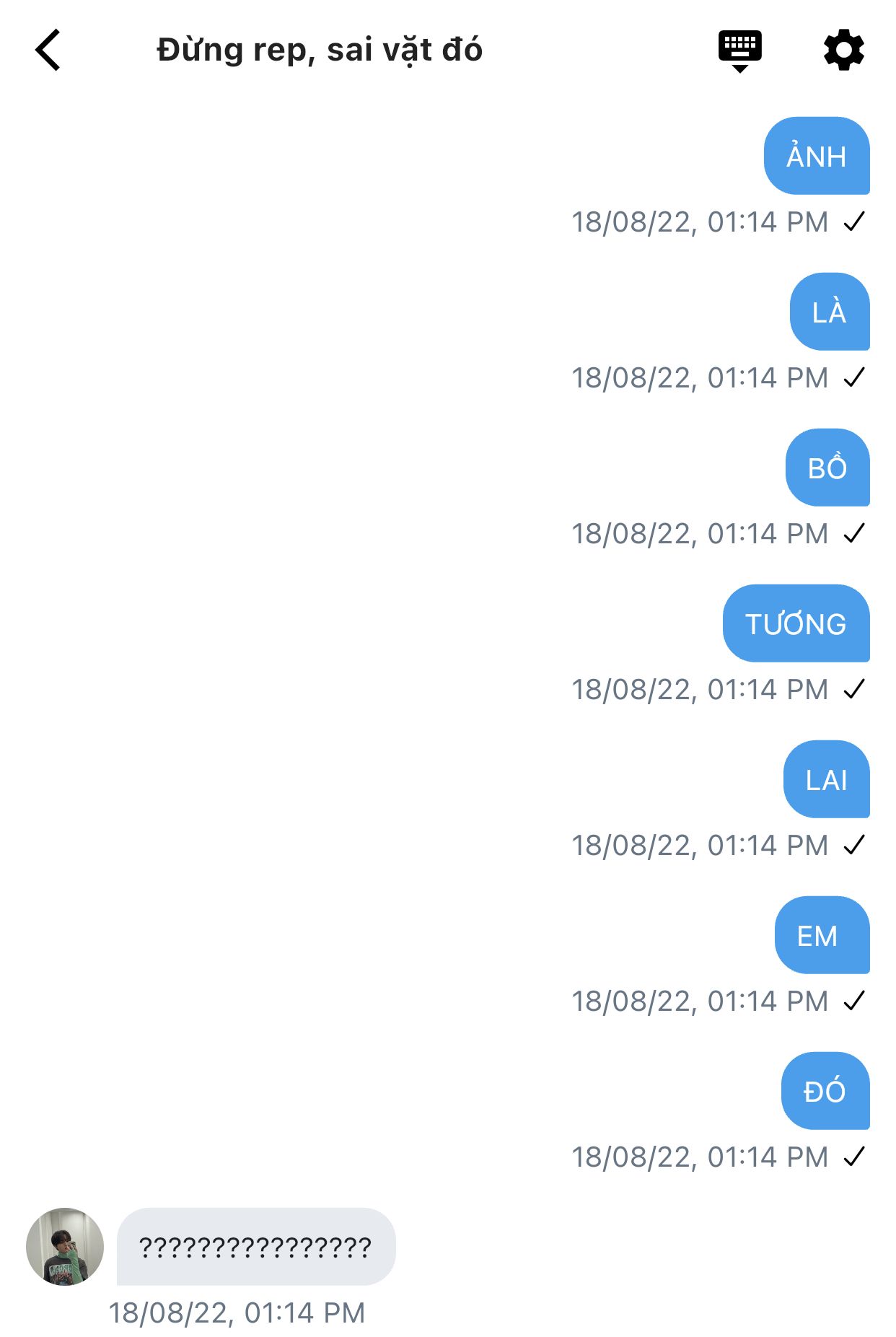Viewport: 896px width, 1337px height.
Task: Tap the "TƯƠNG" message bubble
Action: [796, 623]
